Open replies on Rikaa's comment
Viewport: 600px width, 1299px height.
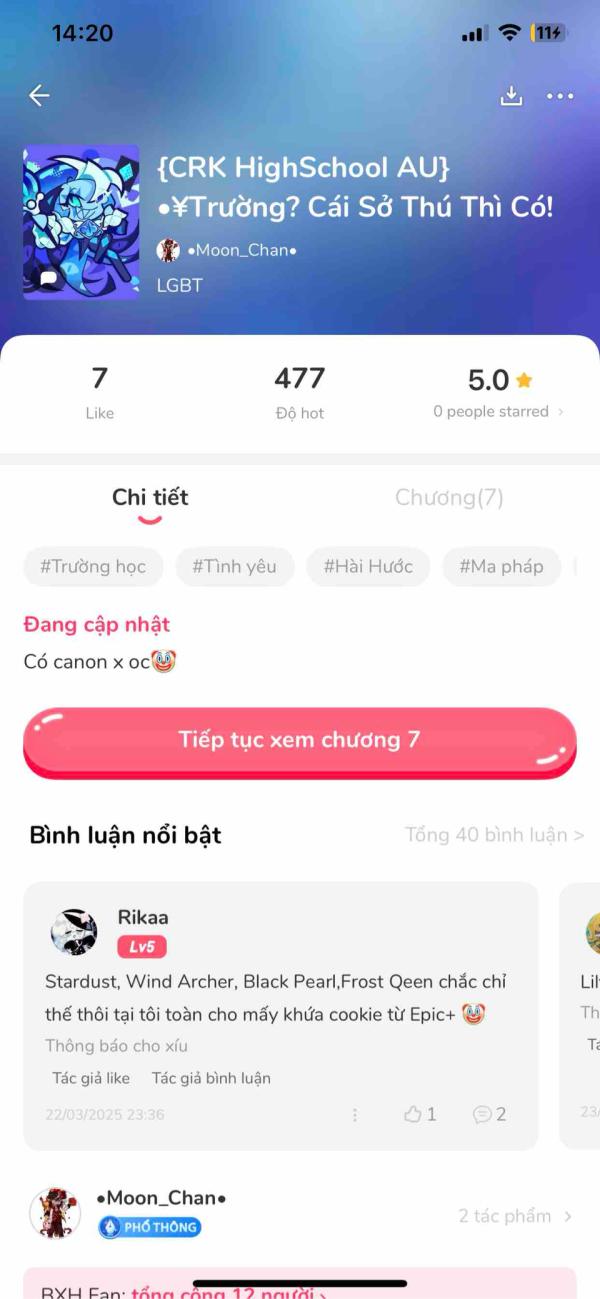(x=490, y=1114)
